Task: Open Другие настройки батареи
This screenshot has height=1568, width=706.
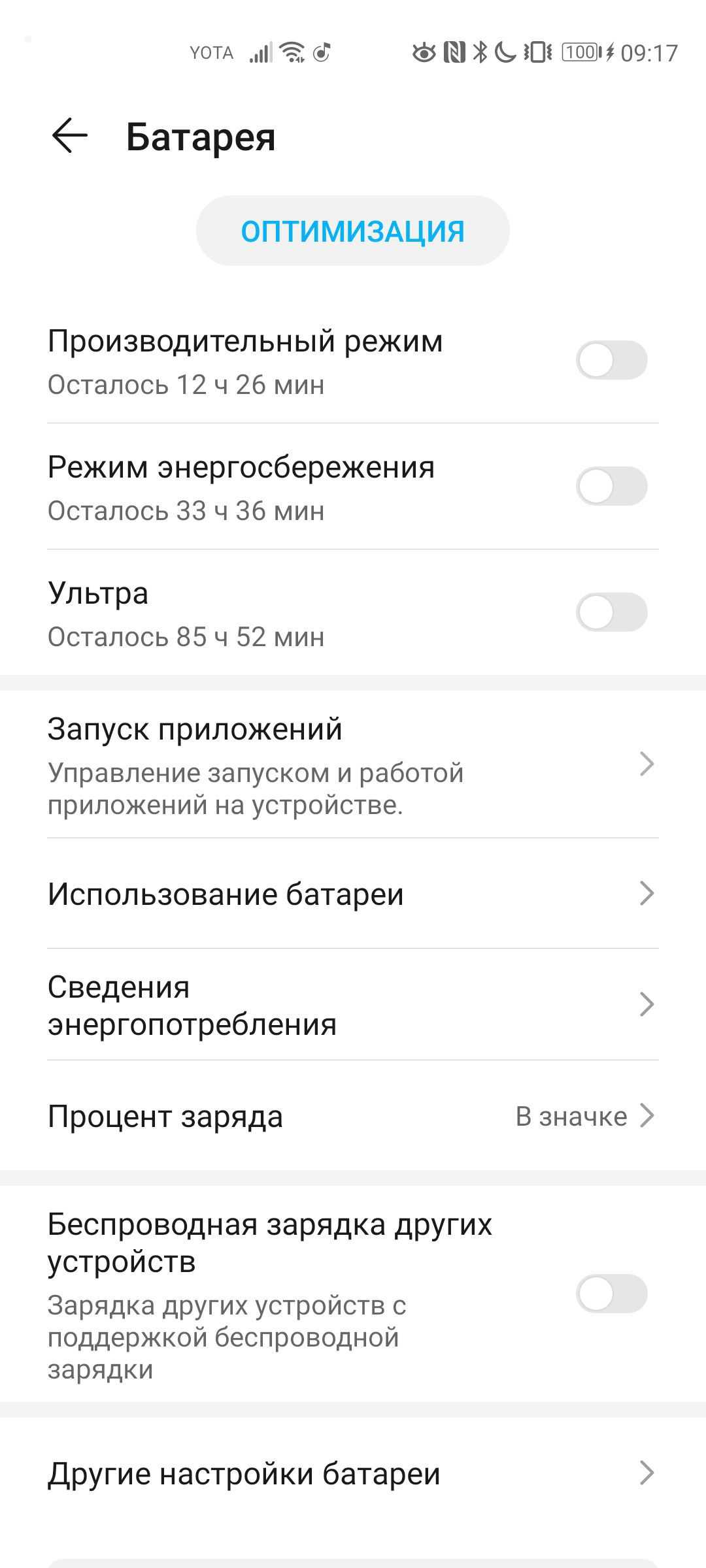Action: click(x=353, y=1474)
